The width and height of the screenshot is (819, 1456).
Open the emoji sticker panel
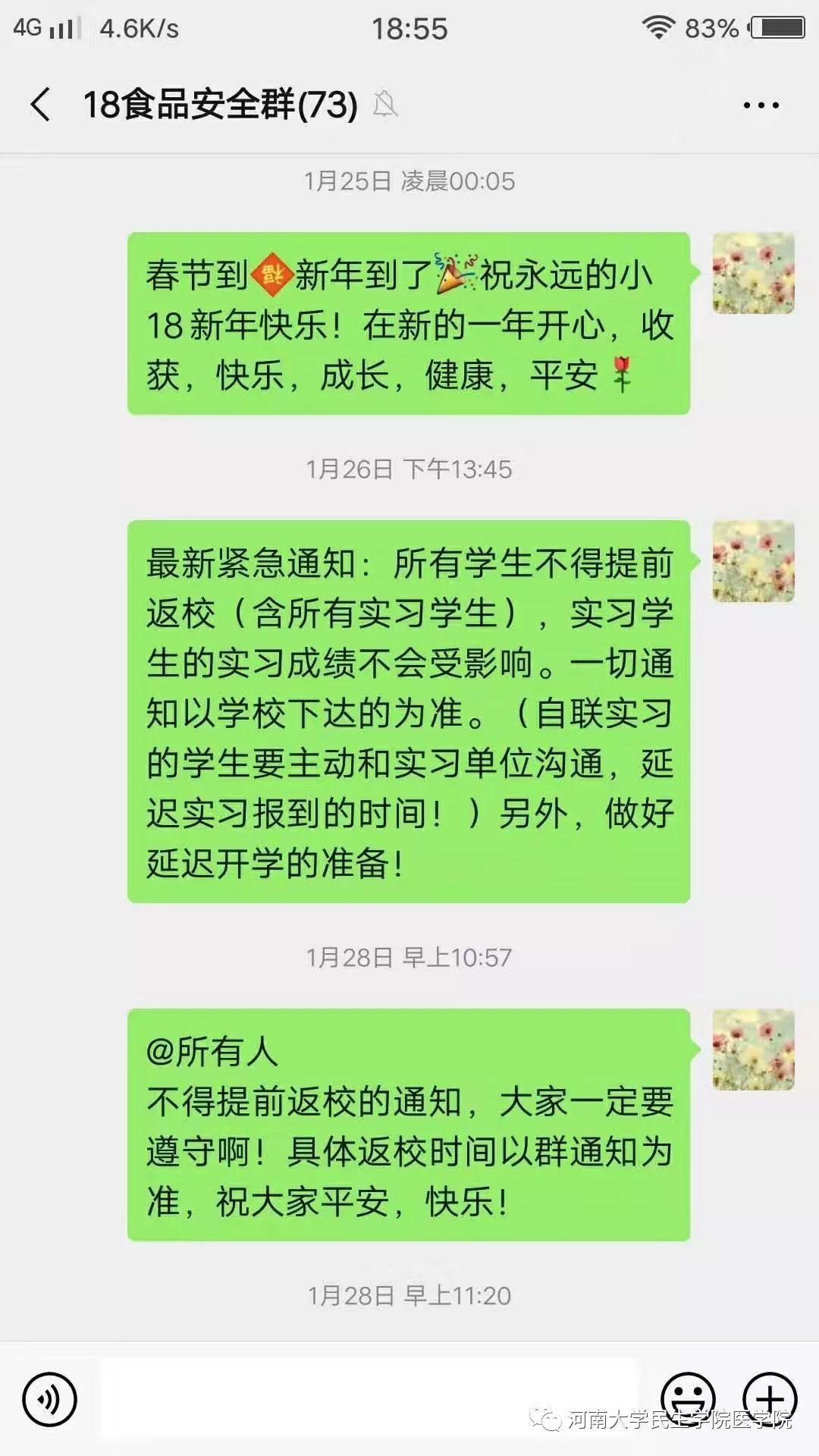pyautogui.click(x=688, y=1398)
